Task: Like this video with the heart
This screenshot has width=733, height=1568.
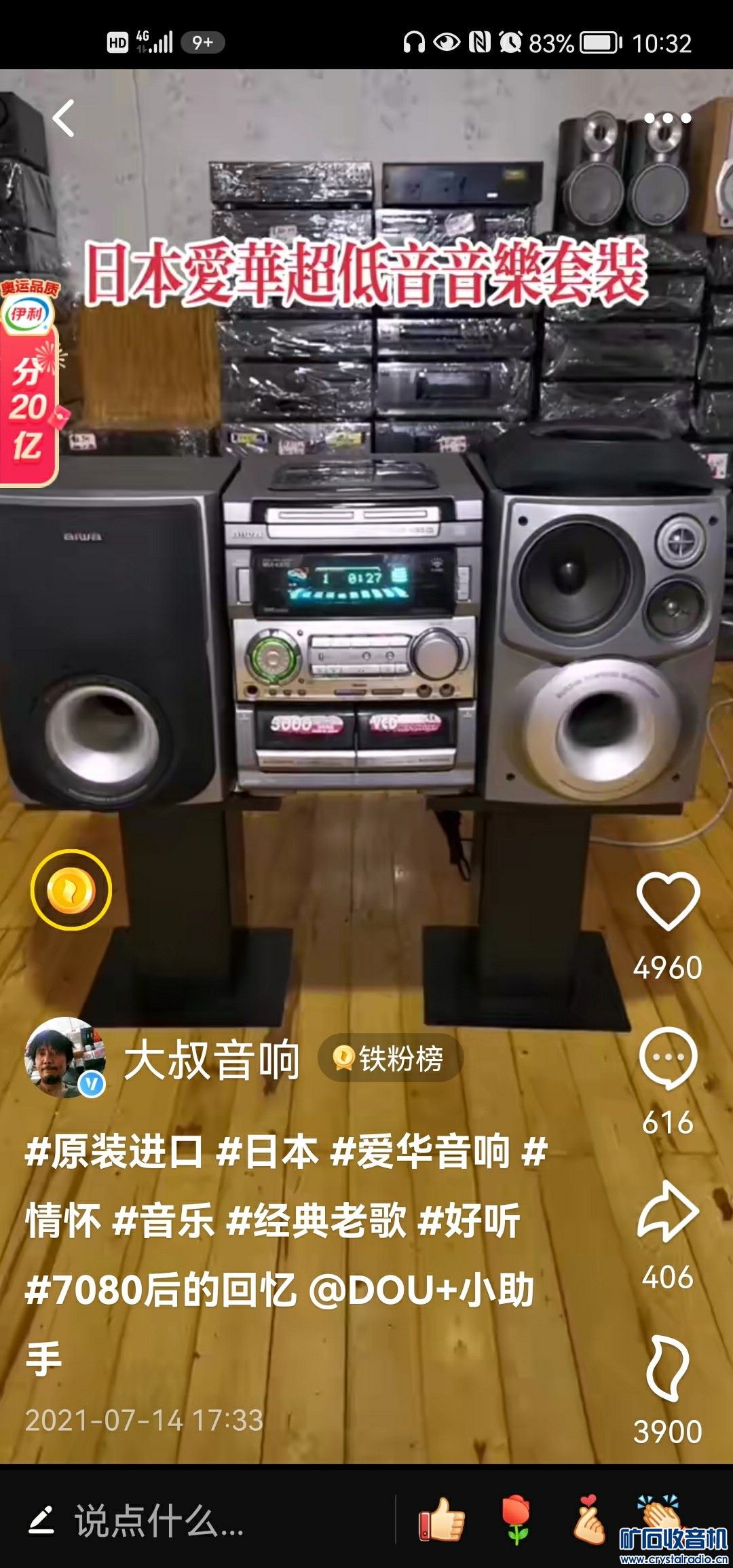Action: click(668, 901)
